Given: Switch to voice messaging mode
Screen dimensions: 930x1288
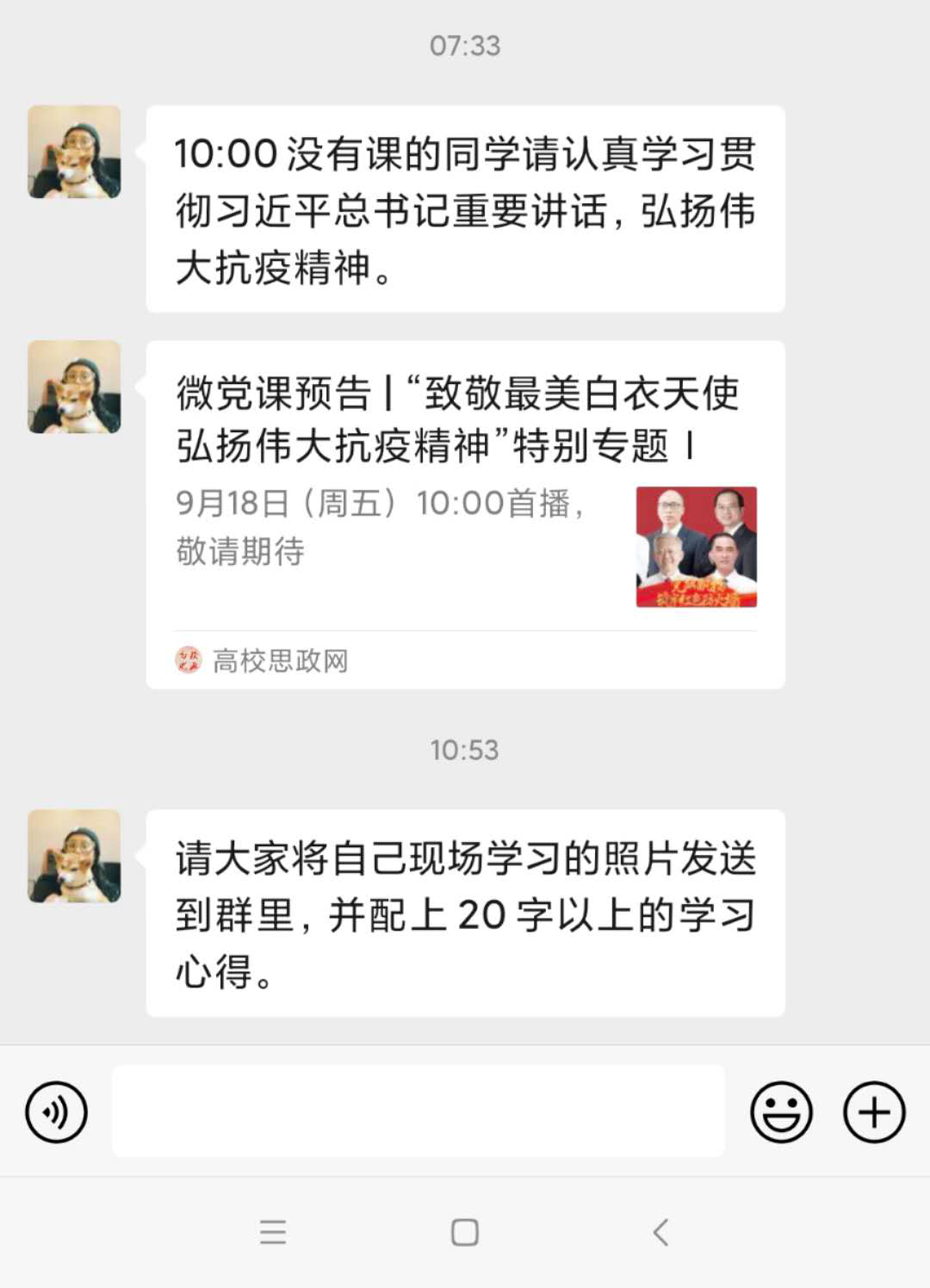Looking at the screenshot, I should click(x=55, y=1112).
